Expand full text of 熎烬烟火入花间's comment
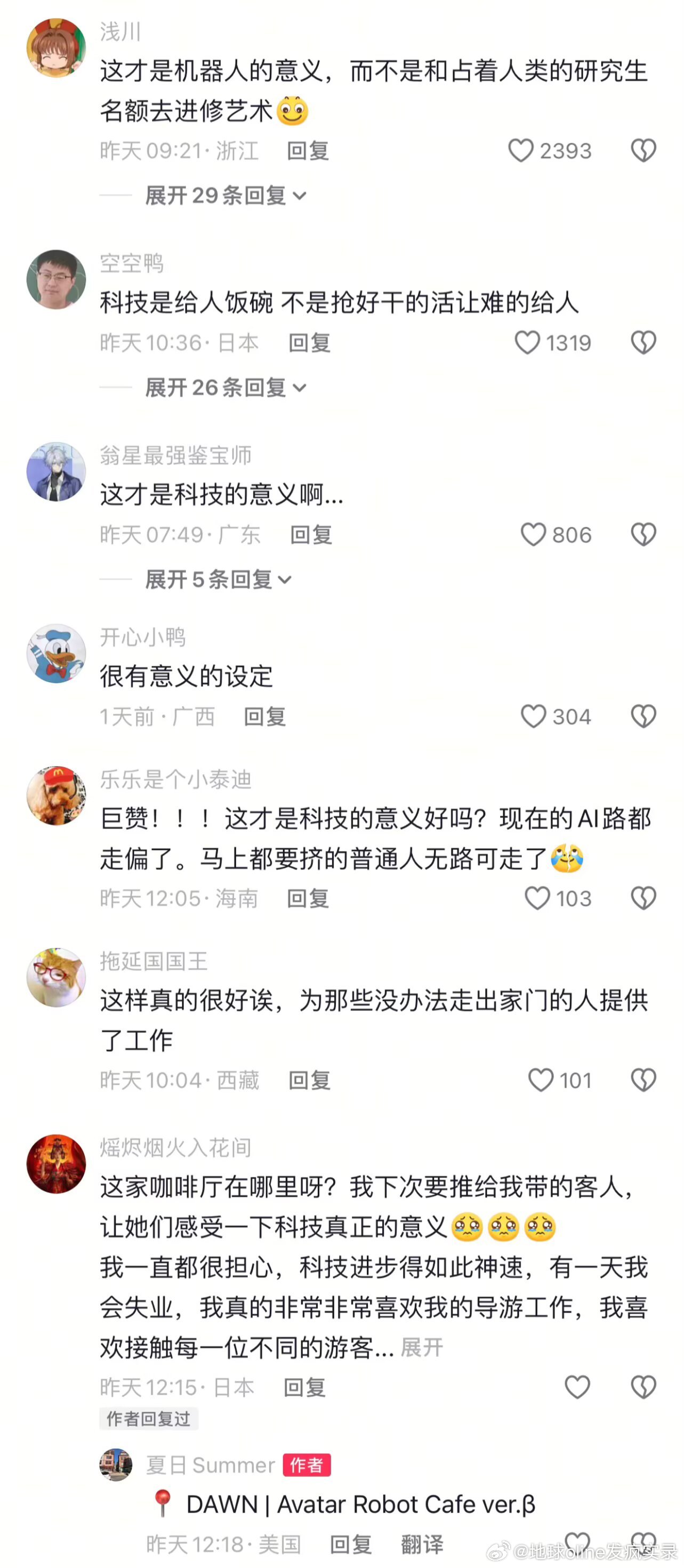The width and height of the screenshot is (684, 1568). (x=421, y=1347)
